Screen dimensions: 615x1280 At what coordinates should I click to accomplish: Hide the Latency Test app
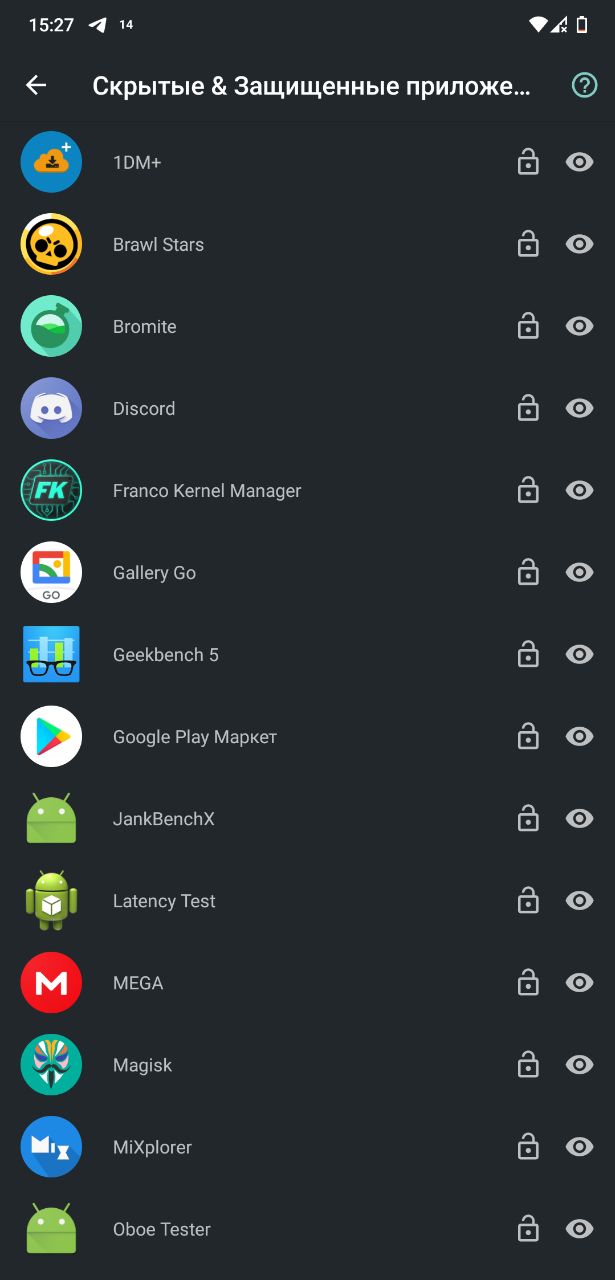click(x=580, y=900)
